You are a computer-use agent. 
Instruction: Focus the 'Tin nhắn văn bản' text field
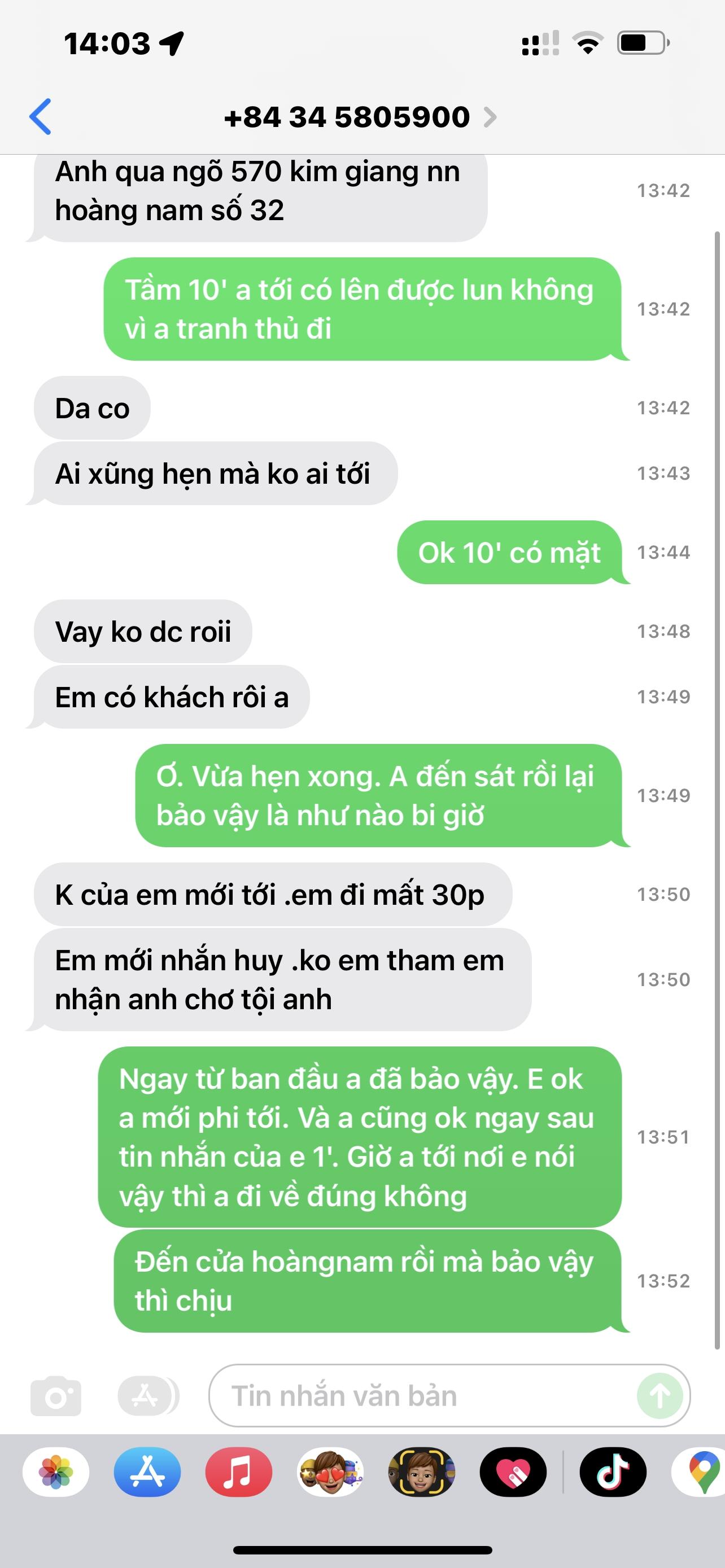[x=420, y=1396]
